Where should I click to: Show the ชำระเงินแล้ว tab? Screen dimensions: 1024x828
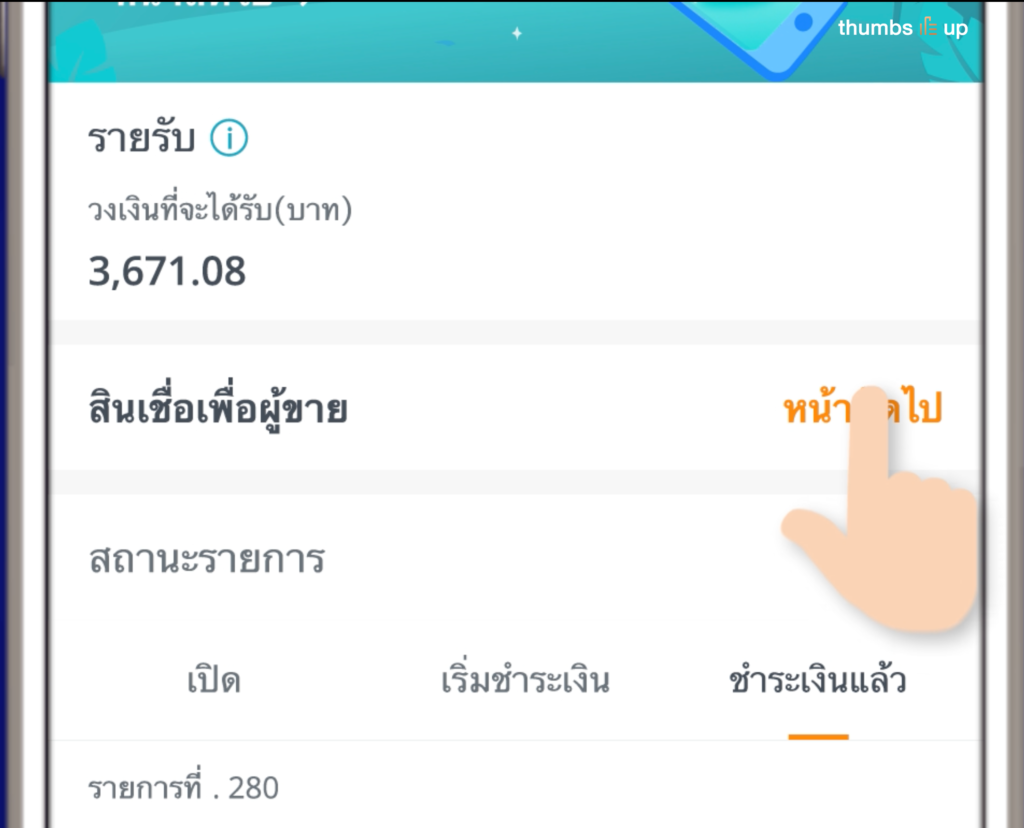pyautogui.click(x=817, y=682)
